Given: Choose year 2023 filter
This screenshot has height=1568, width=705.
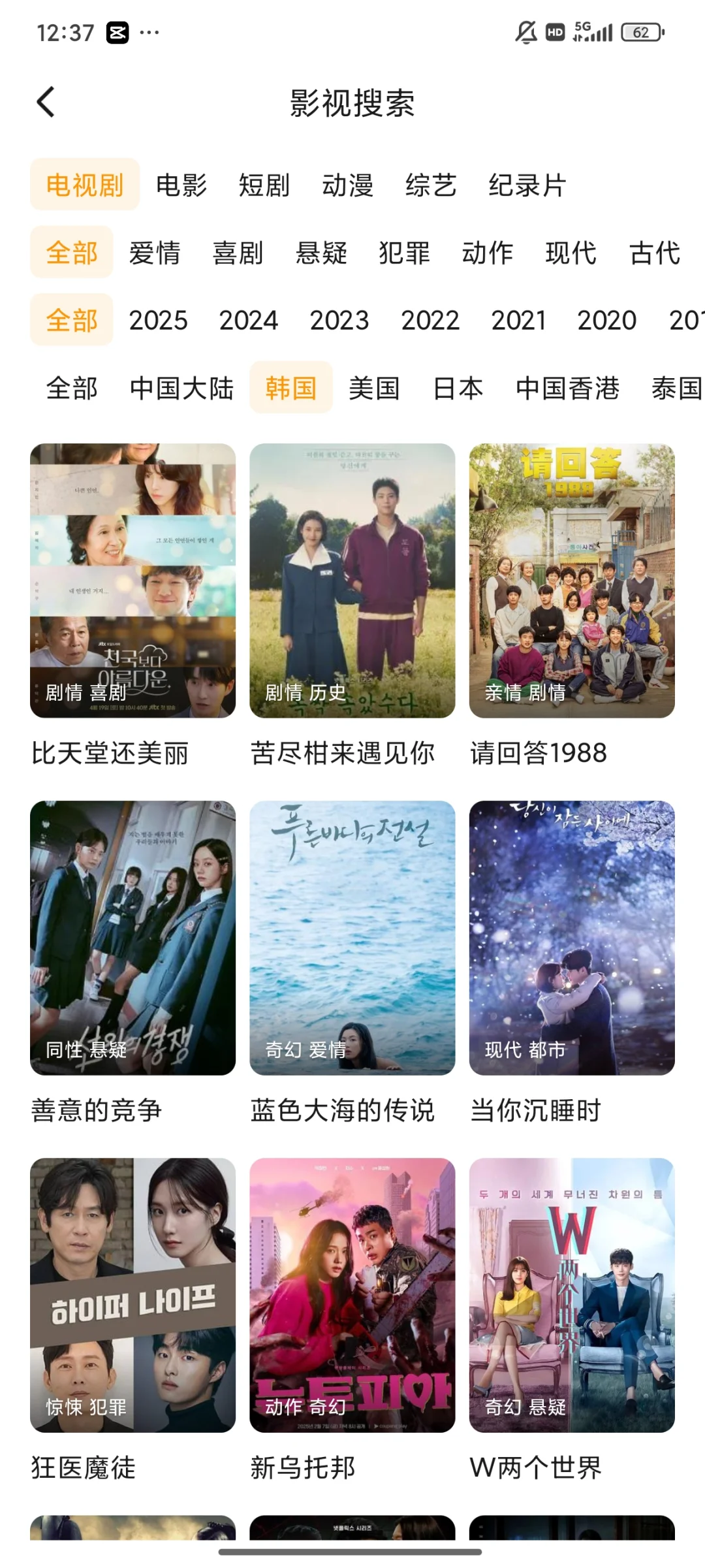Looking at the screenshot, I should (x=339, y=321).
